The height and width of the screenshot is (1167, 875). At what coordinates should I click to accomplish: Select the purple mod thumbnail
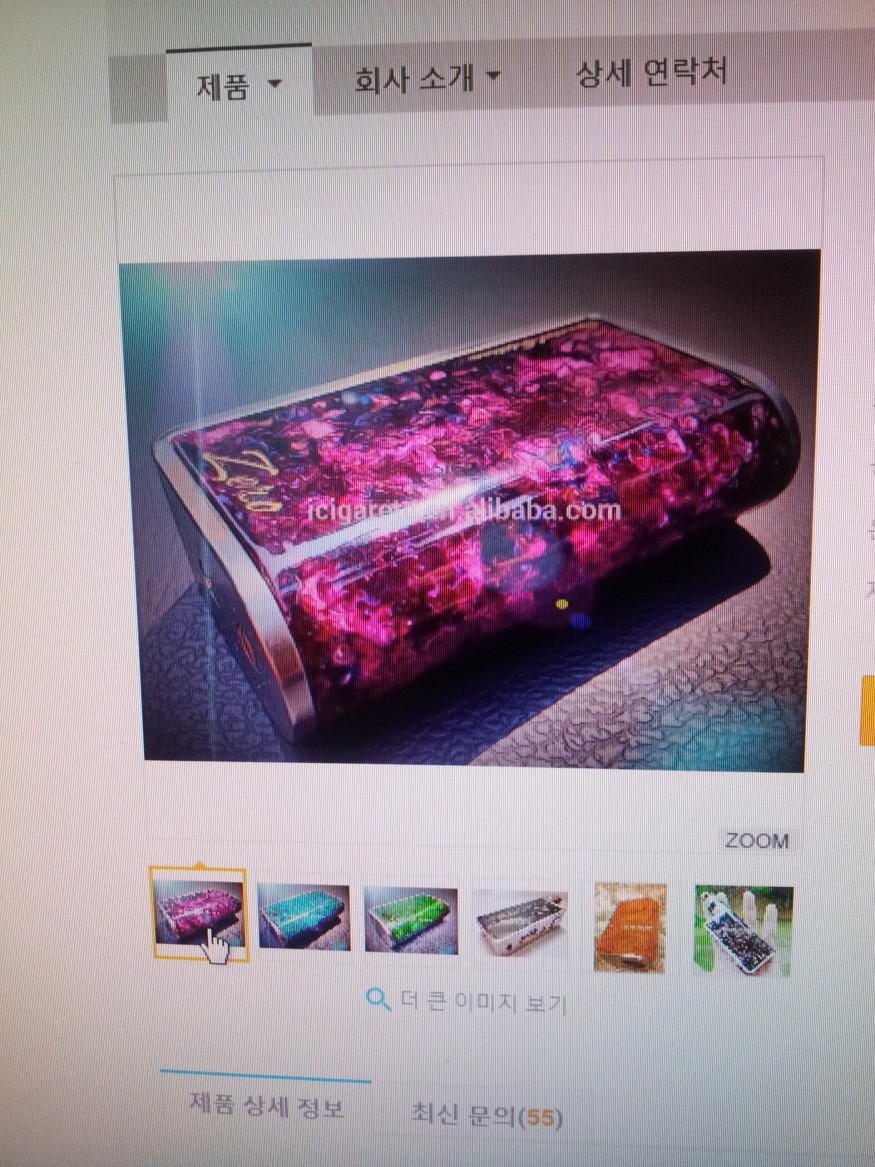coord(199,915)
